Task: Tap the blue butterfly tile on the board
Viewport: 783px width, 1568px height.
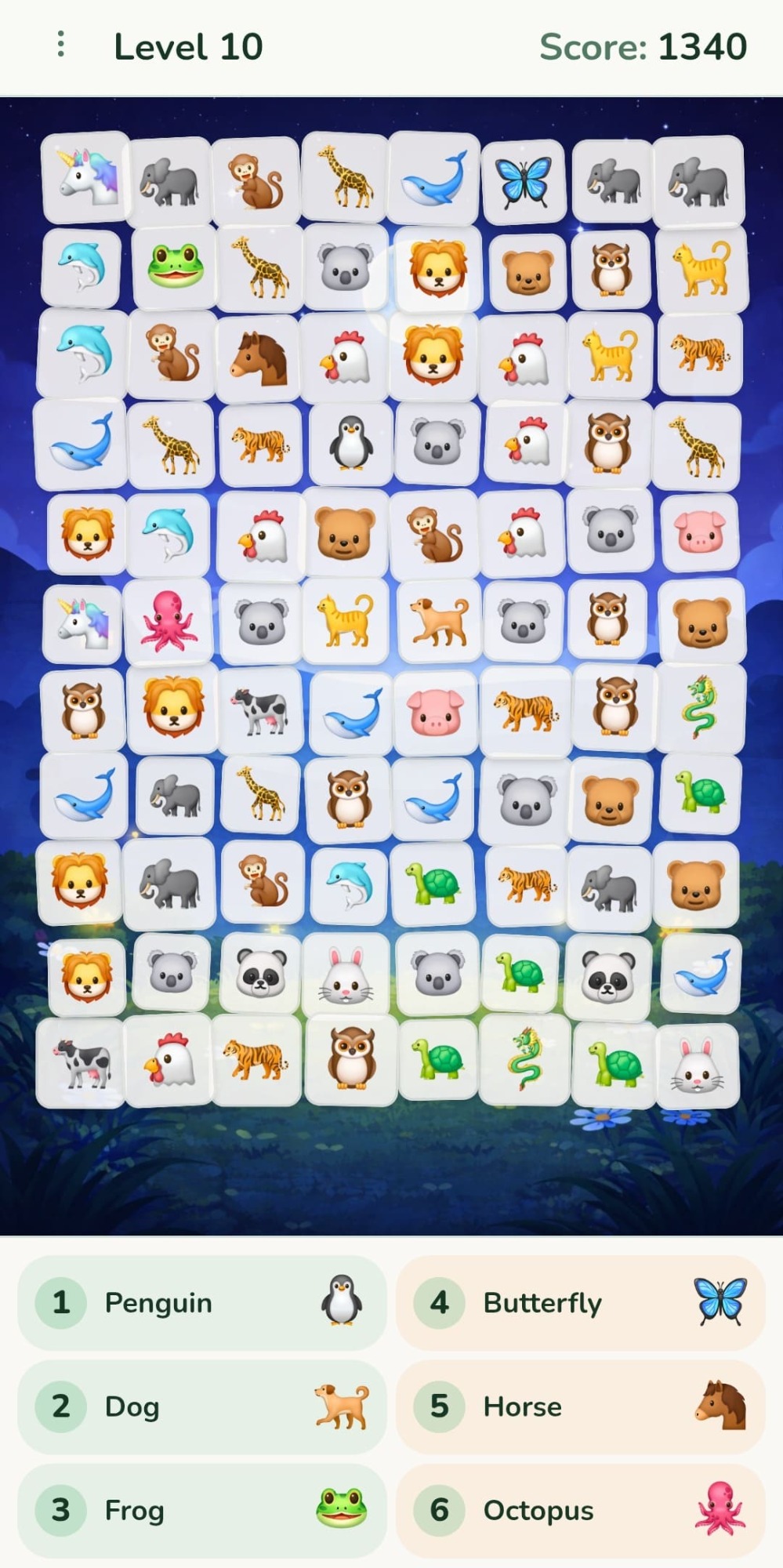Action: pyautogui.click(x=523, y=182)
